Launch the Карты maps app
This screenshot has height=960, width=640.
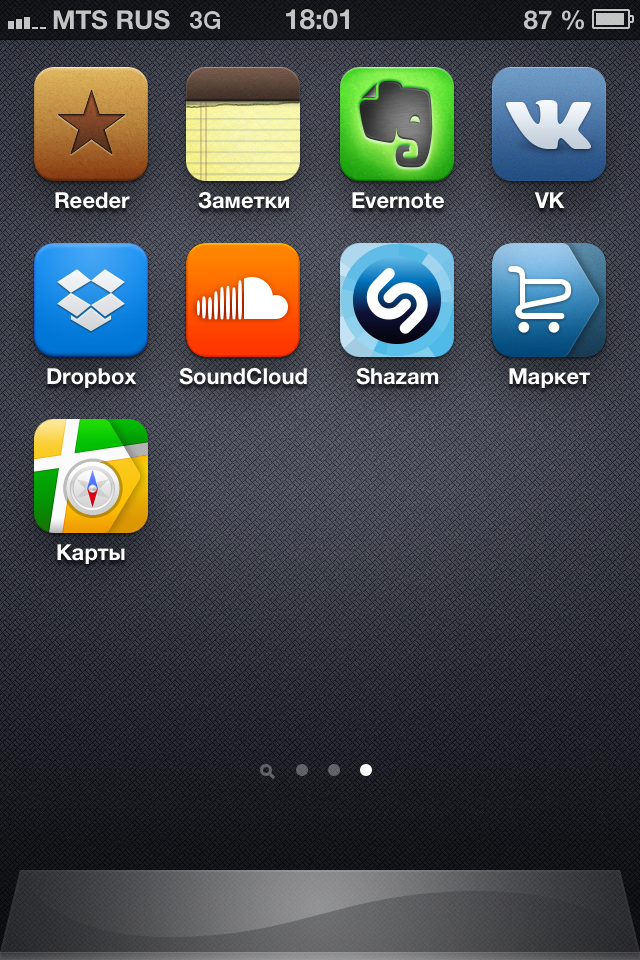click(x=91, y=476)
